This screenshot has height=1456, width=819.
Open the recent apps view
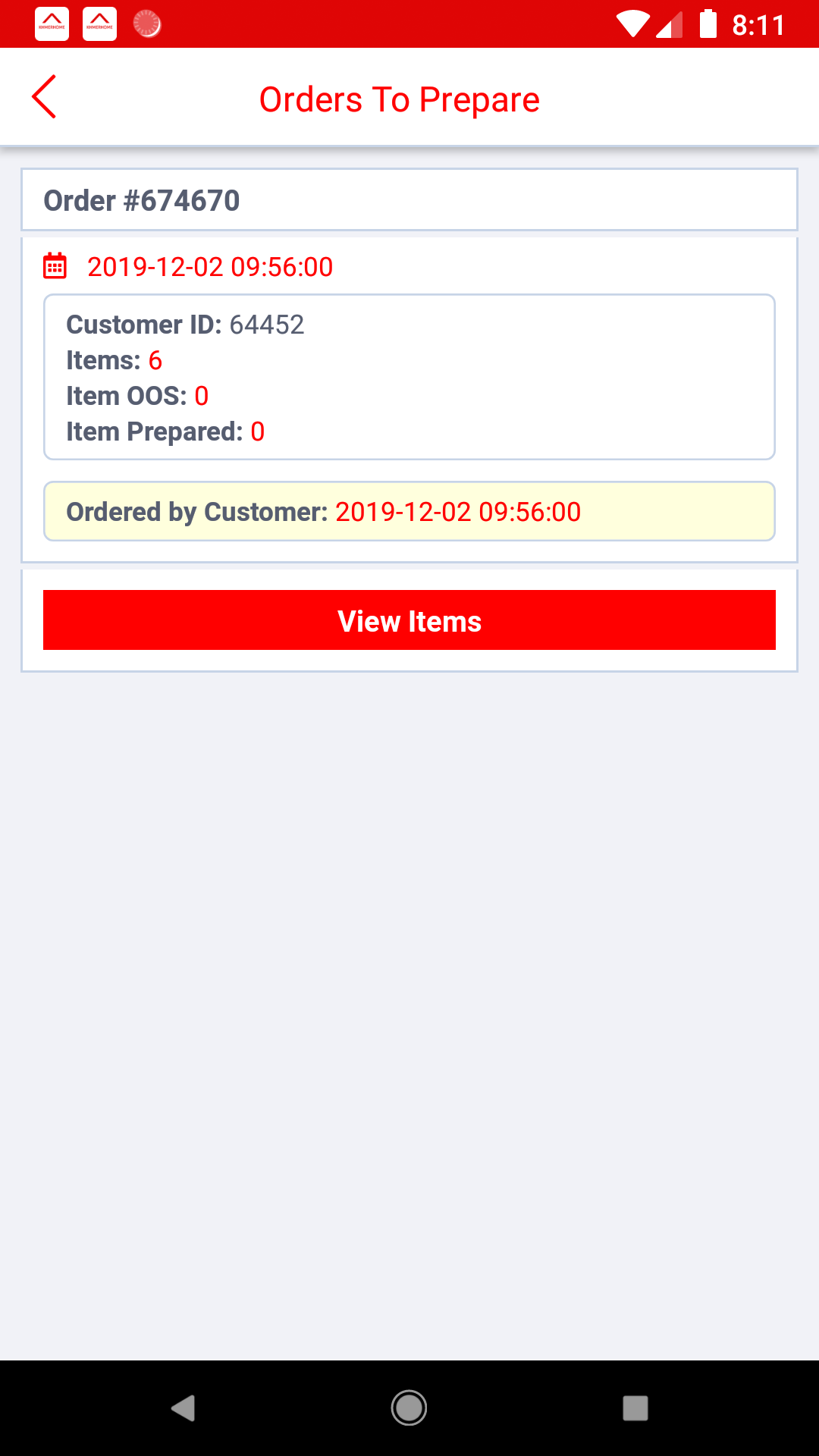pos(635,1408)
